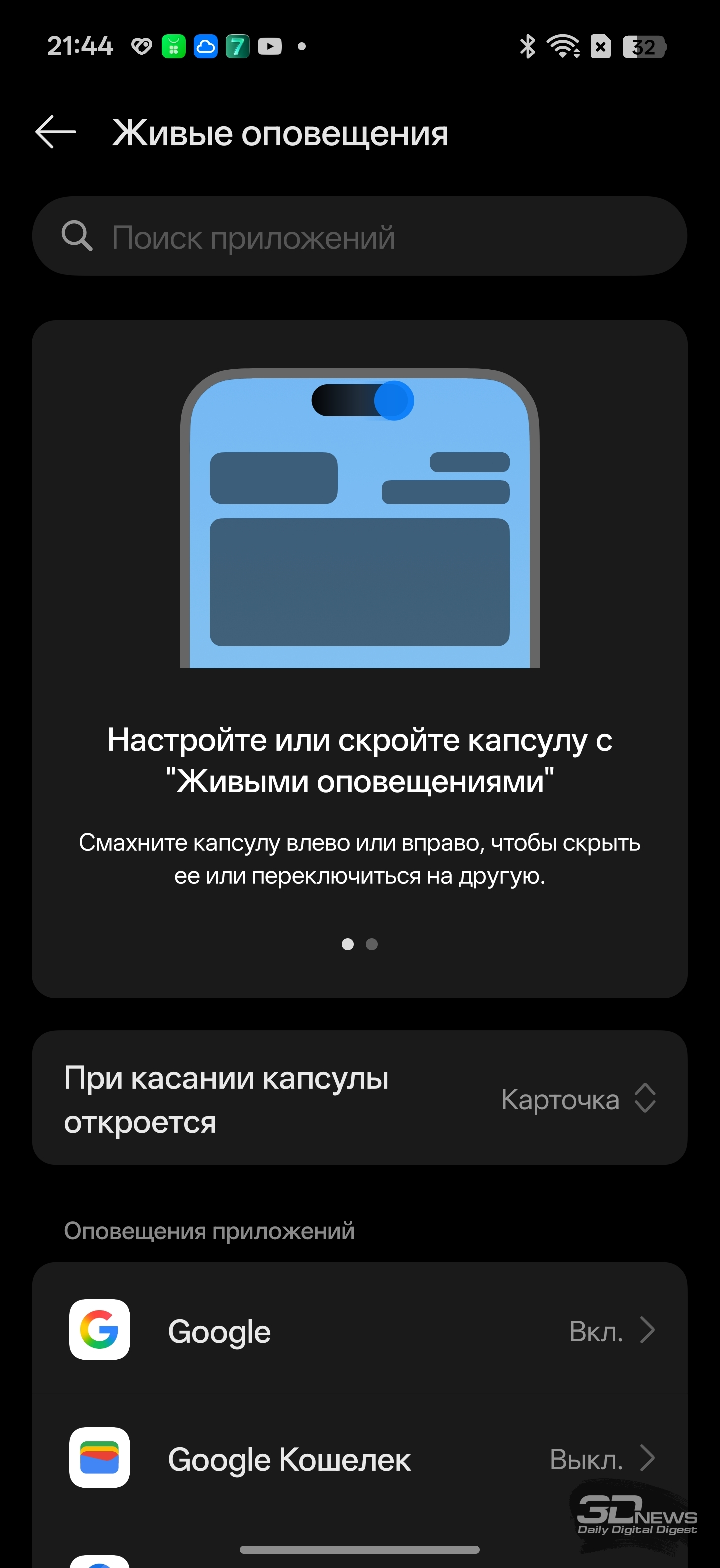Go back from Живые оповещения
This screenshot has height=1568, width=720.
tap(55, 132)
